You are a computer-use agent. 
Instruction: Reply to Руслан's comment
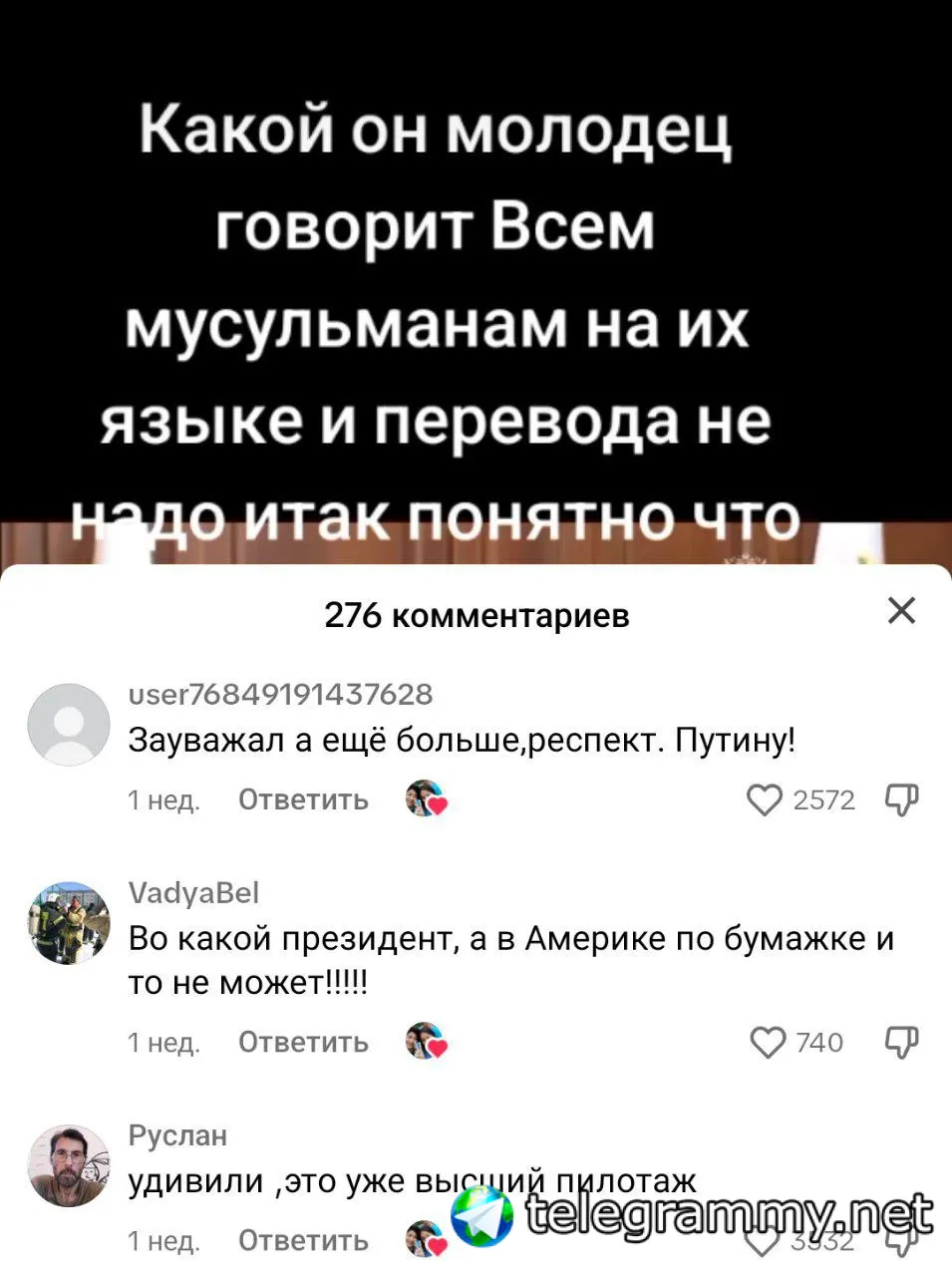[304, 1241]
